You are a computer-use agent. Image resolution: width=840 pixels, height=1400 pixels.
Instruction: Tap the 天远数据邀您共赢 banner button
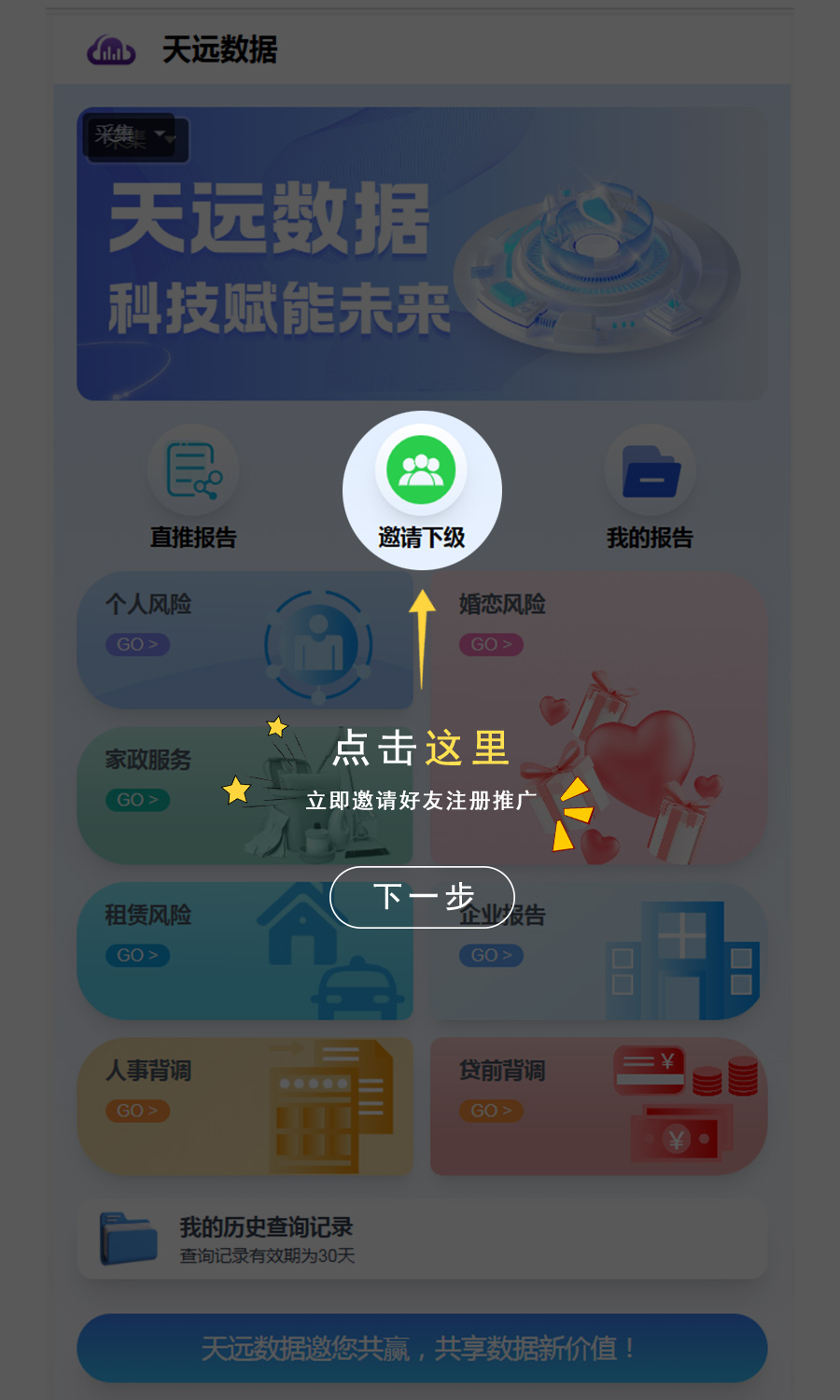[422, 1348]
